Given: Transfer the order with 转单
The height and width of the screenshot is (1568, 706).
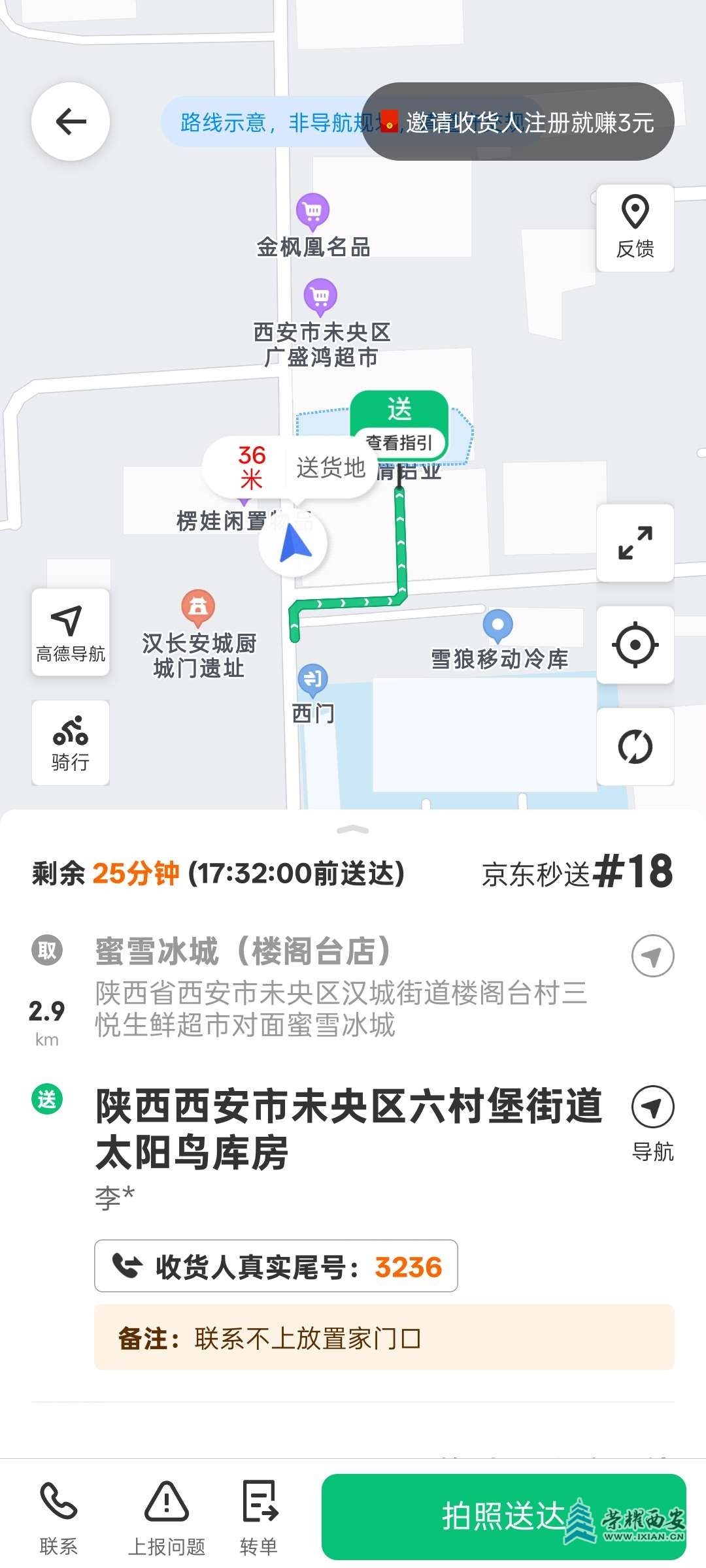Looking at the screenshot, I should 259,1517.
